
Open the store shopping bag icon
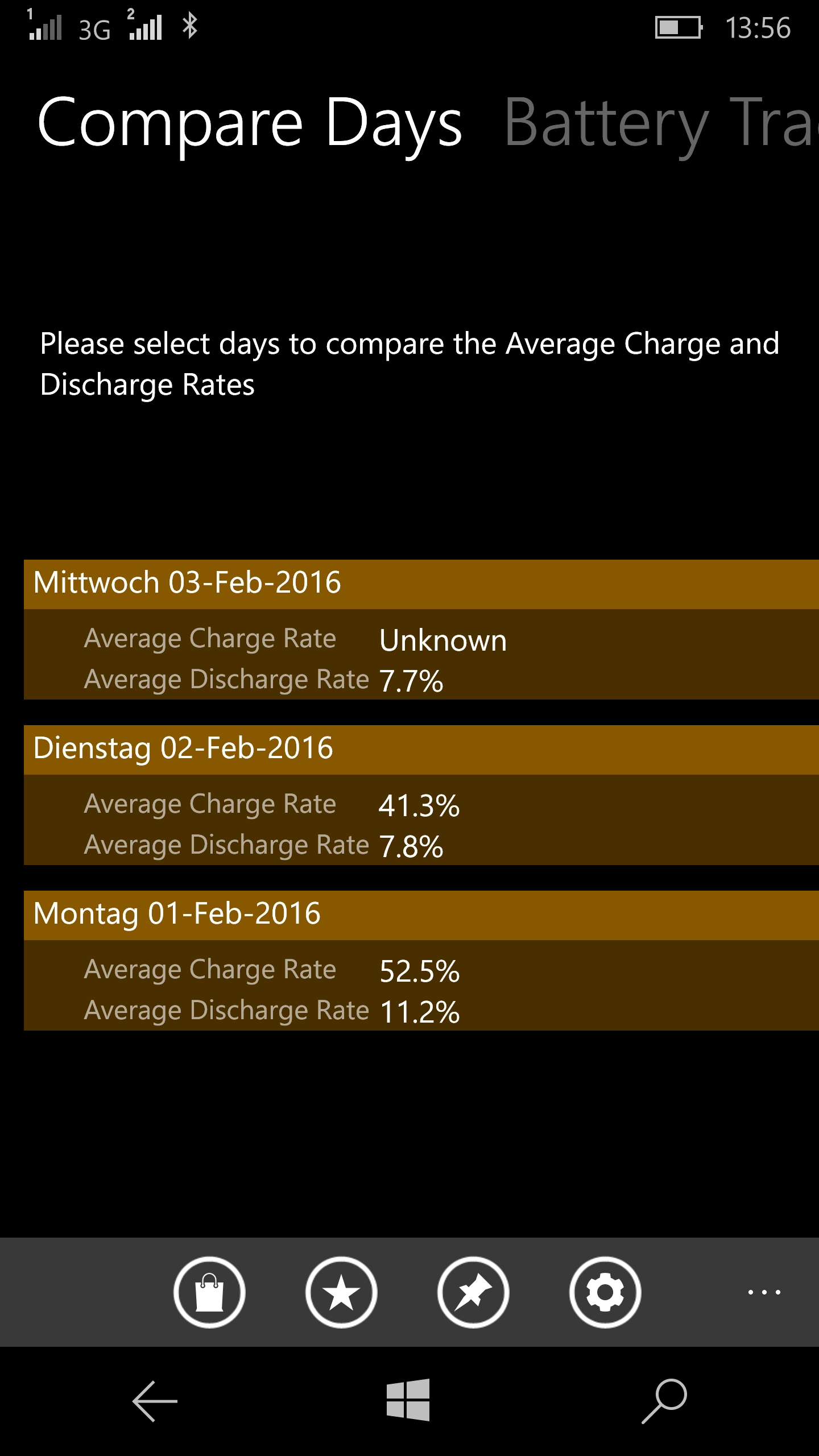(209, 1292)
